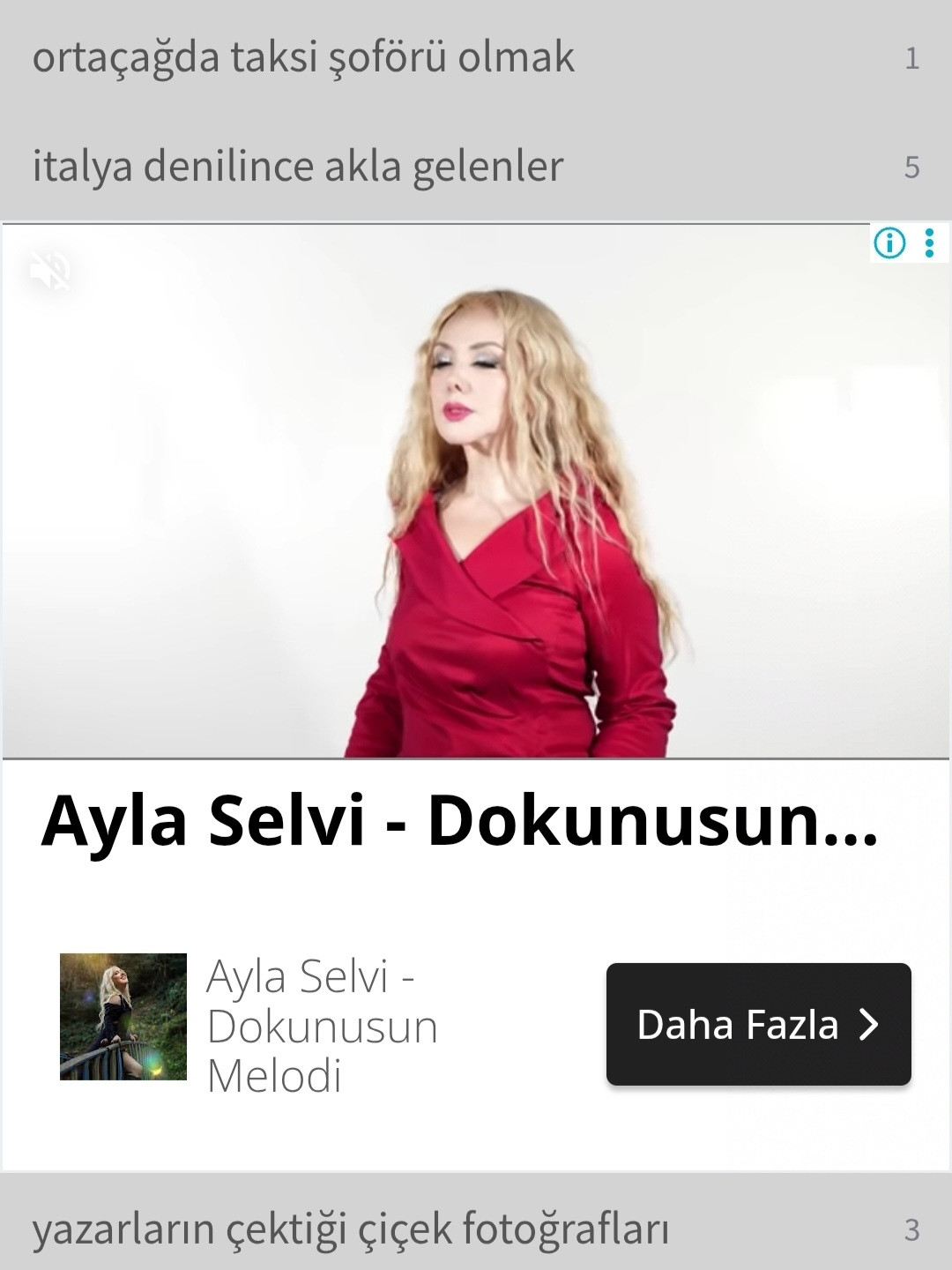
Task: Tap the 'Daha Fazla' button
Action: tap(758, 1024)
